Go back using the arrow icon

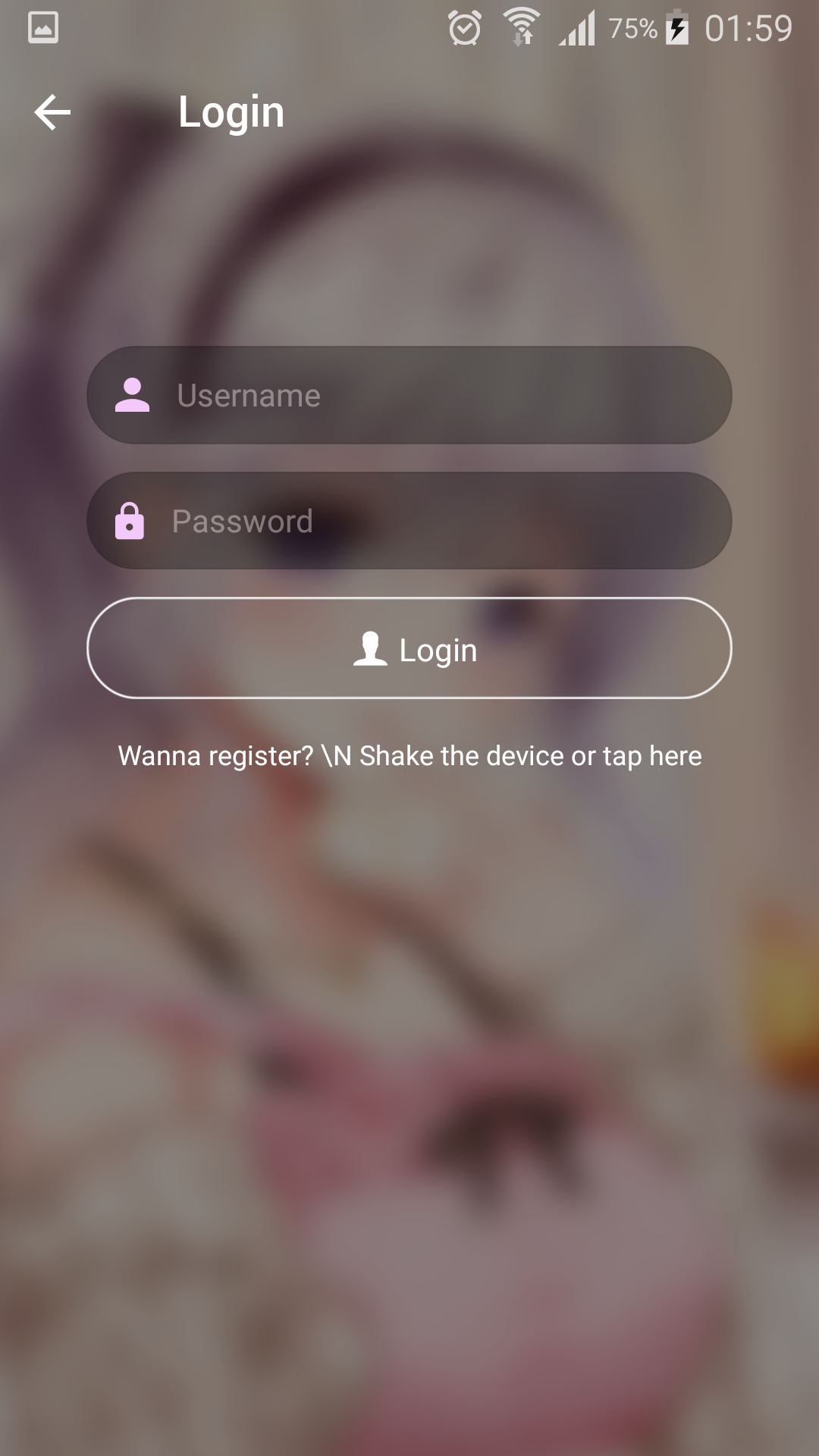pyautogui.click(x=52, y=112)
